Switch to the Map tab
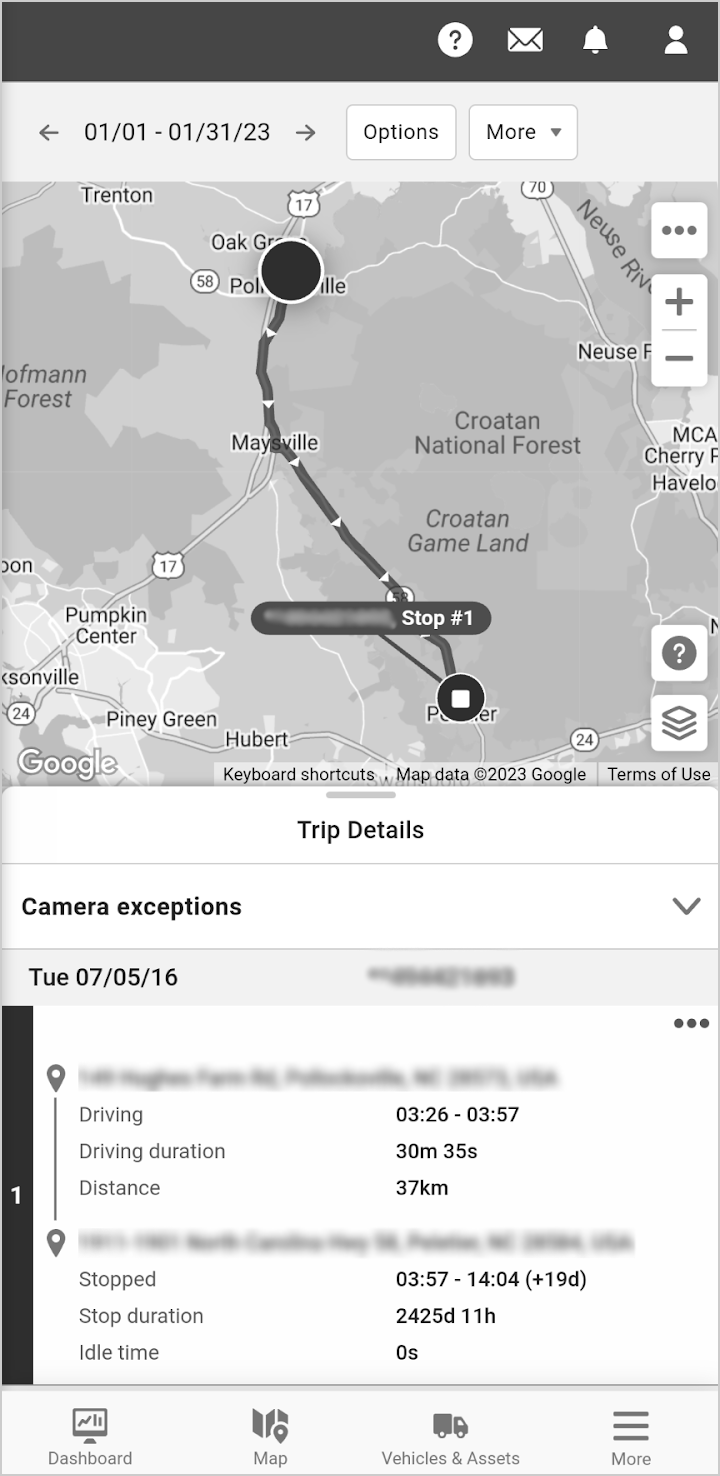The width and height of the screenshot is (720, 1476). click(270, 1436)
